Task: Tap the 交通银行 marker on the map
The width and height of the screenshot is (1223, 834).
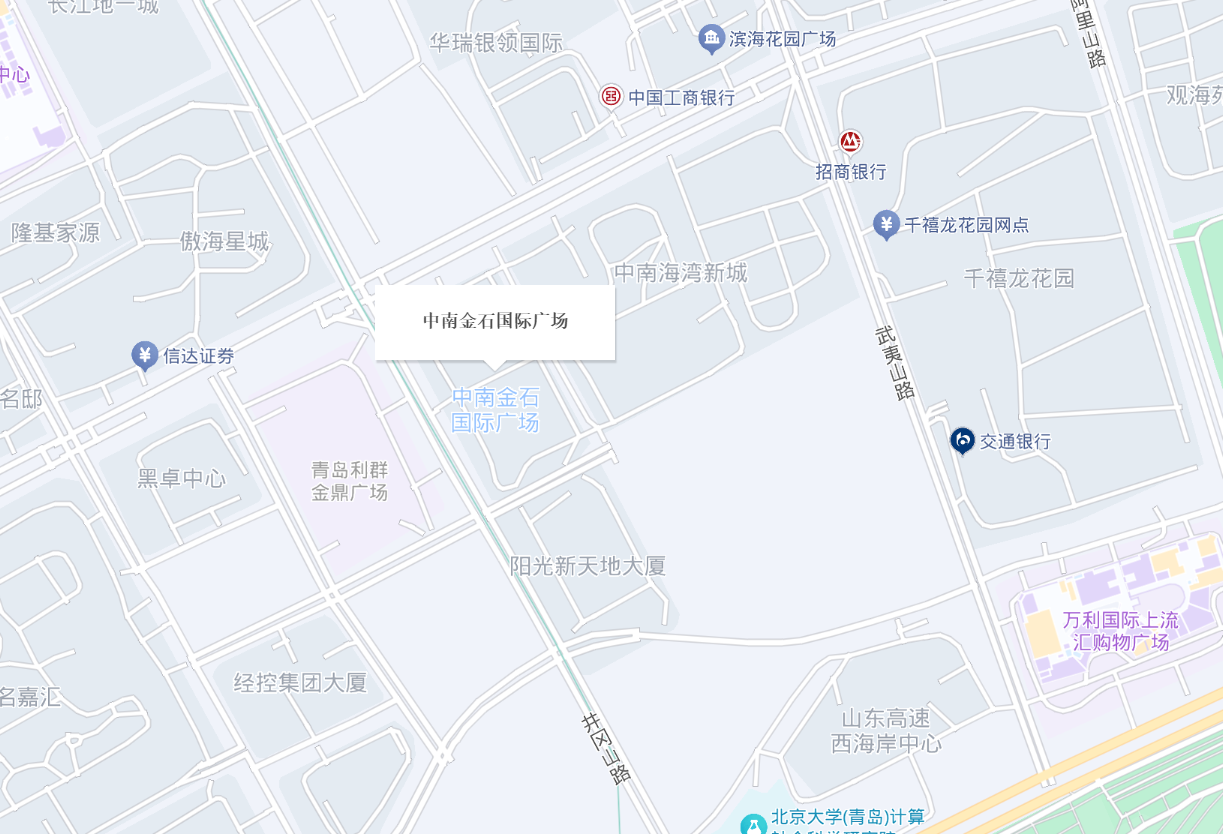Action: tap(962, 440)
